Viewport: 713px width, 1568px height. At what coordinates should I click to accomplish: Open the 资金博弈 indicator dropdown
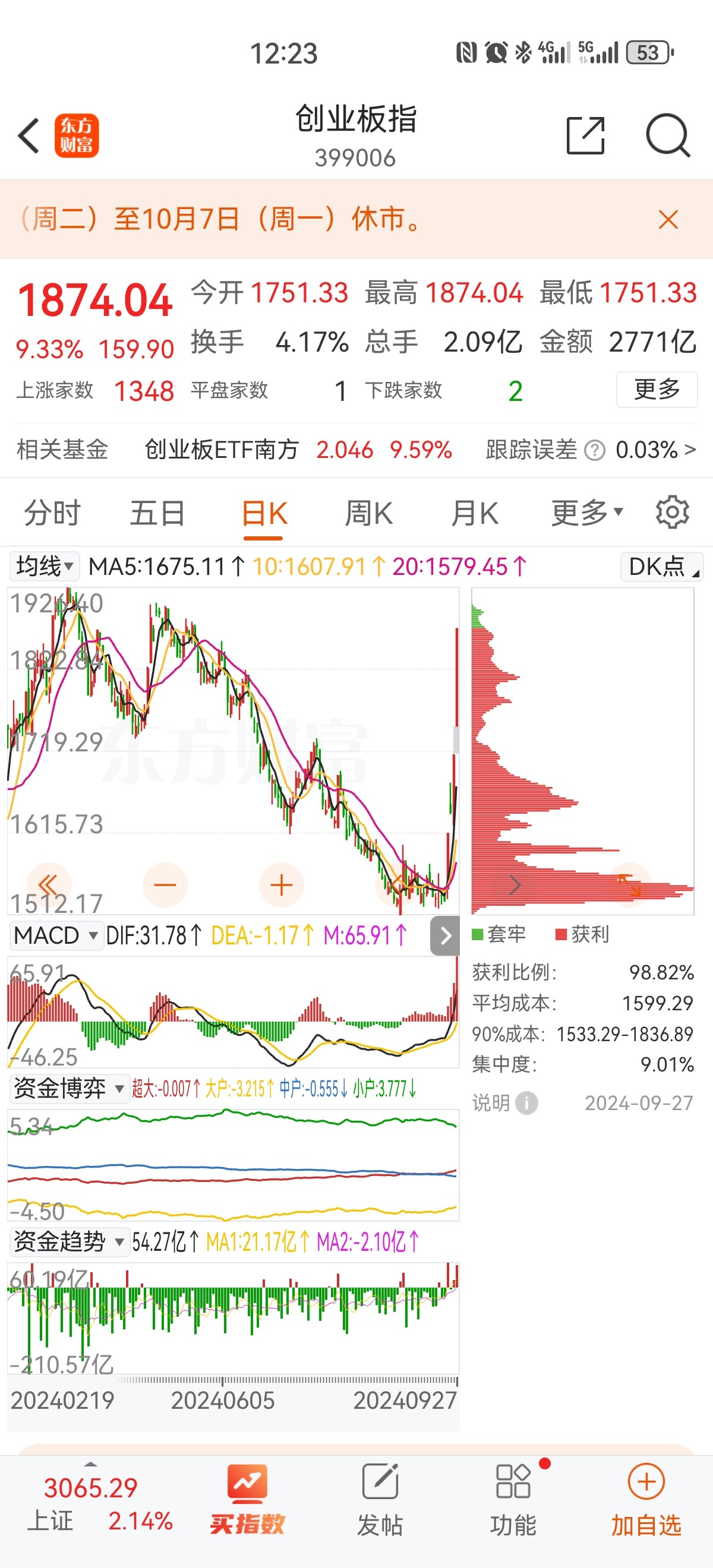(69, 1088)
